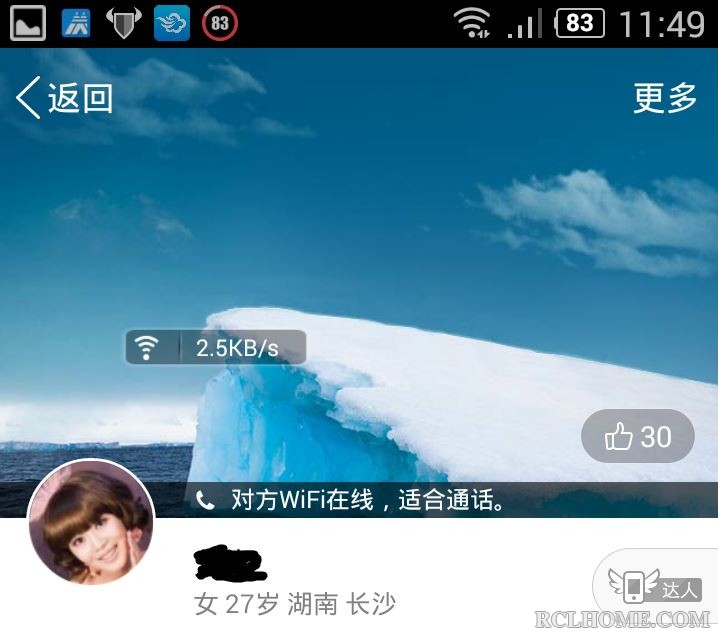718x644 pixels.
Task: Tap the 达人 badge
Action: coord(655,587)
